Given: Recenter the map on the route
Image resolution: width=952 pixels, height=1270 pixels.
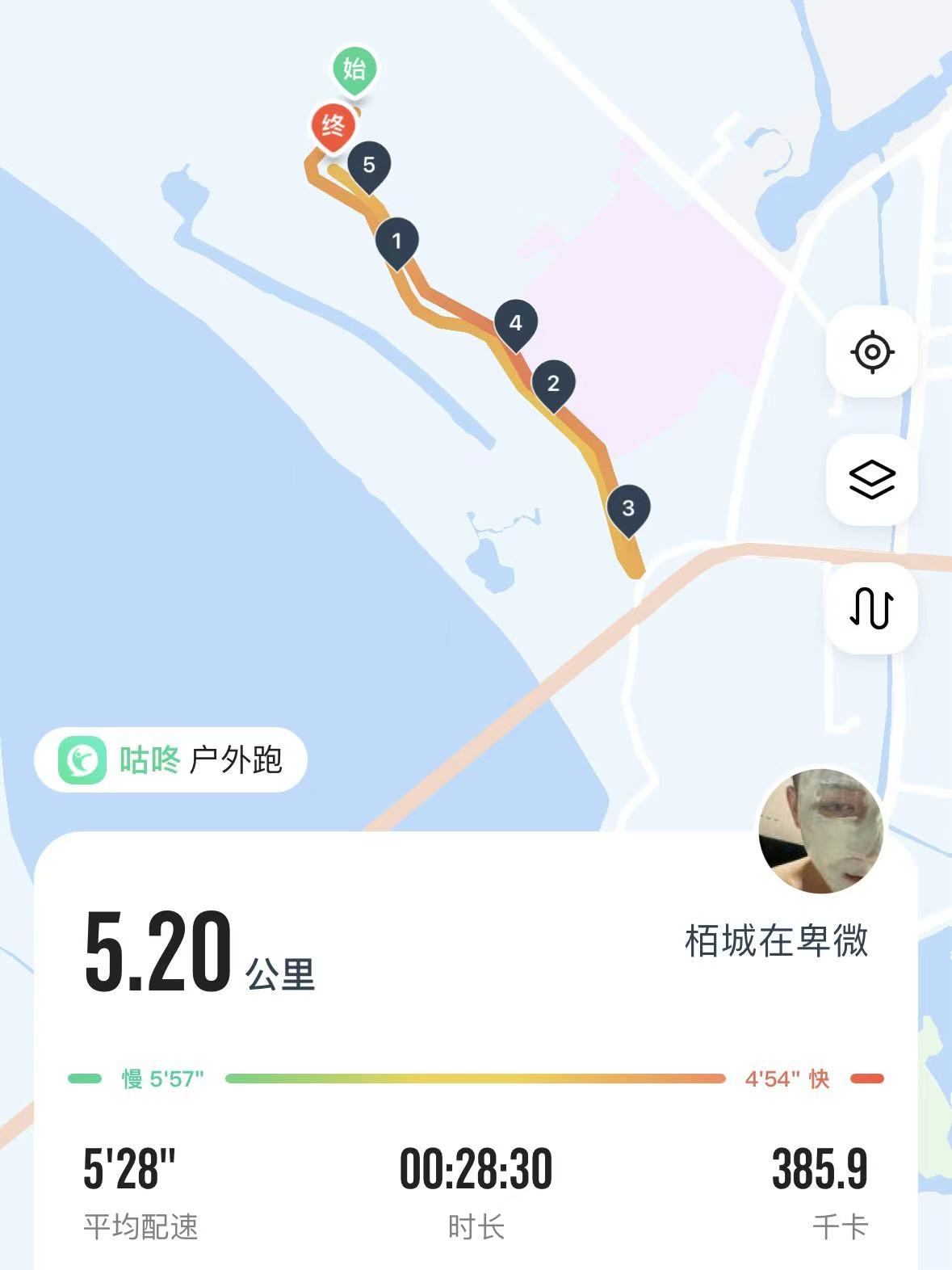Looking at the screenshot, I should [x=872, y=352].
